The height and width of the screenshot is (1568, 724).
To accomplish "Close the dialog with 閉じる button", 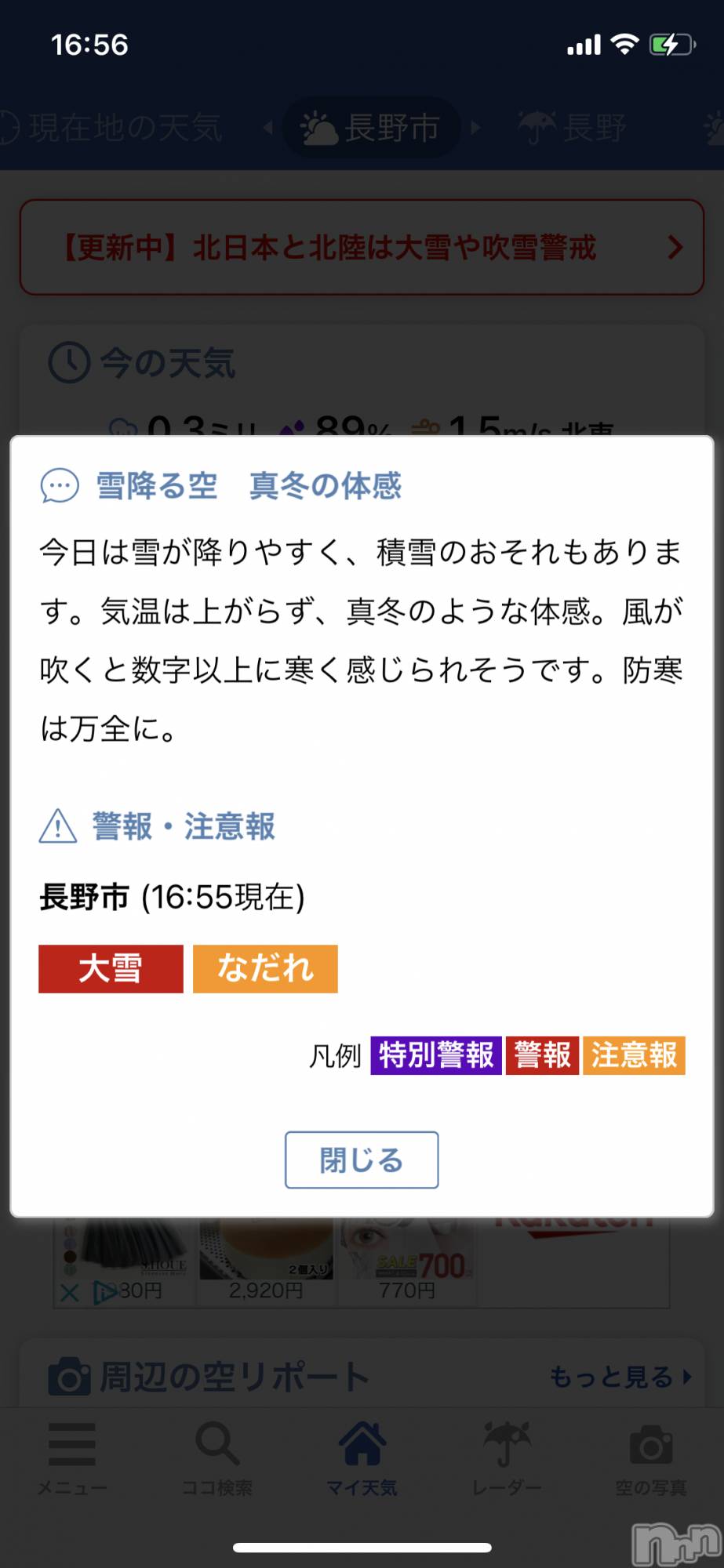I will click(361, 1160).
